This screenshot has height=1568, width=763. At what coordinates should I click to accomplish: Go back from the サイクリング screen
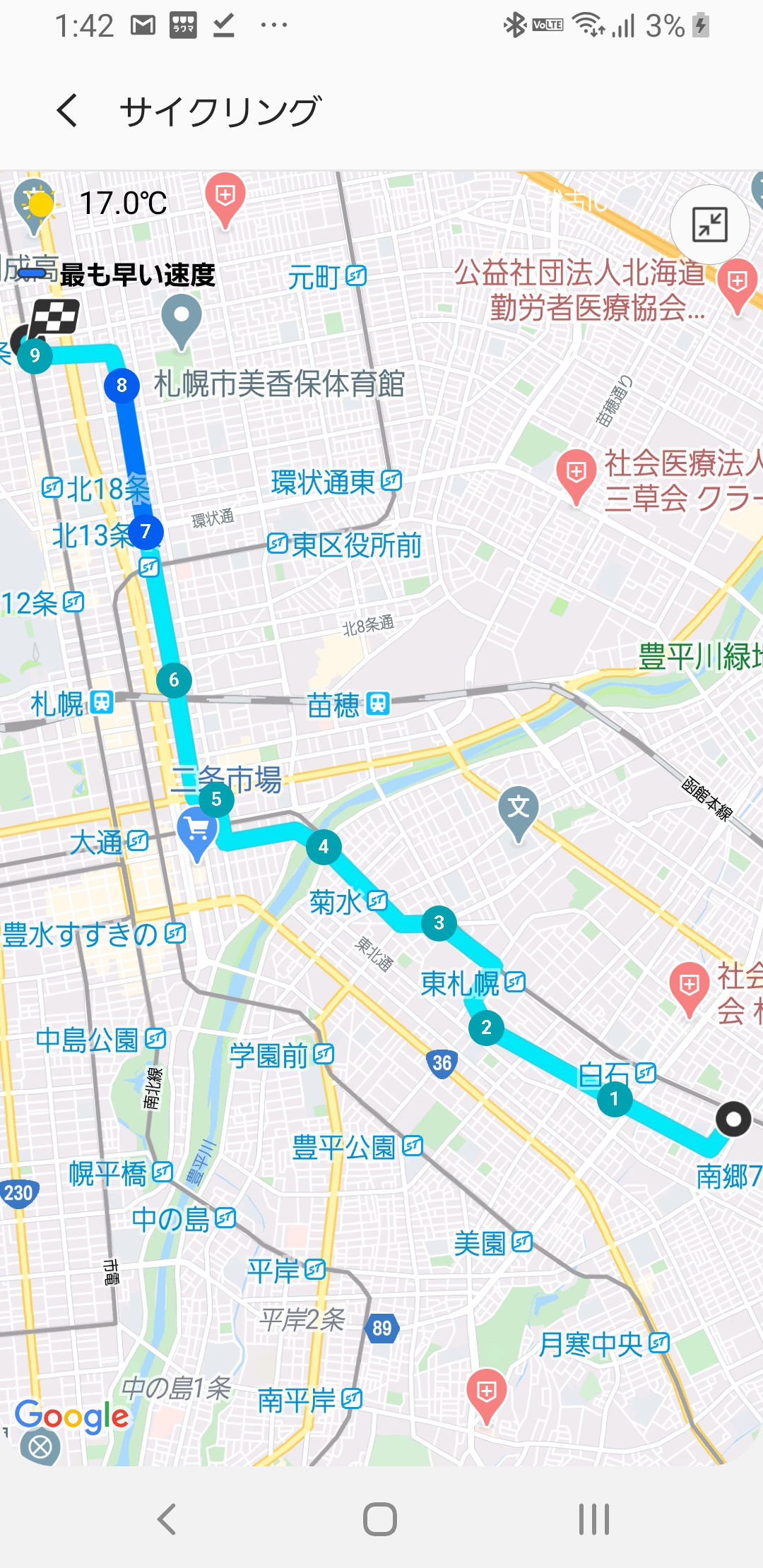click(x=67, y=111)
